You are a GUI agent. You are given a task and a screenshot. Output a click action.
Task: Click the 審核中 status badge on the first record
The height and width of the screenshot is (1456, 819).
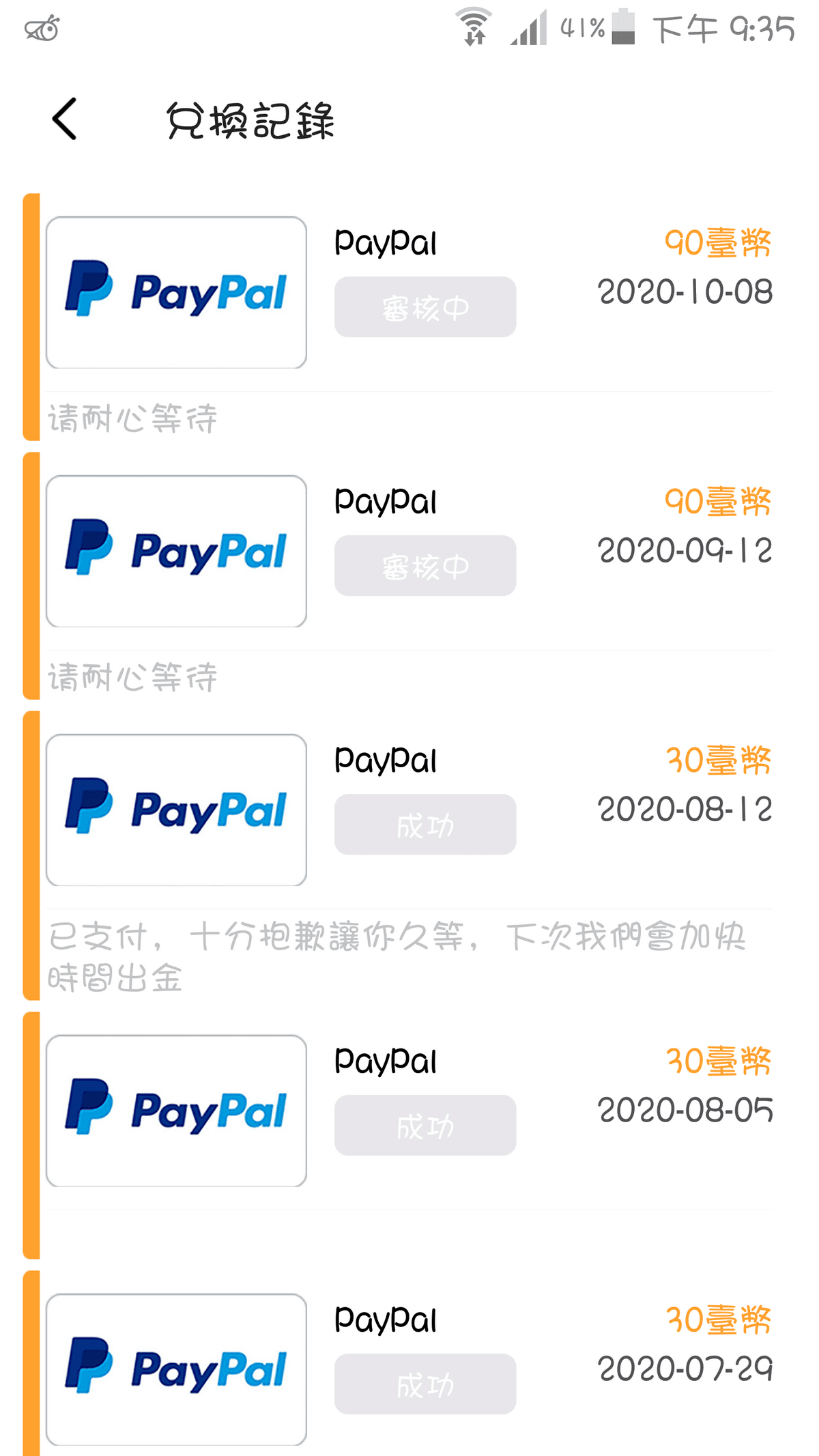point(425,306)
